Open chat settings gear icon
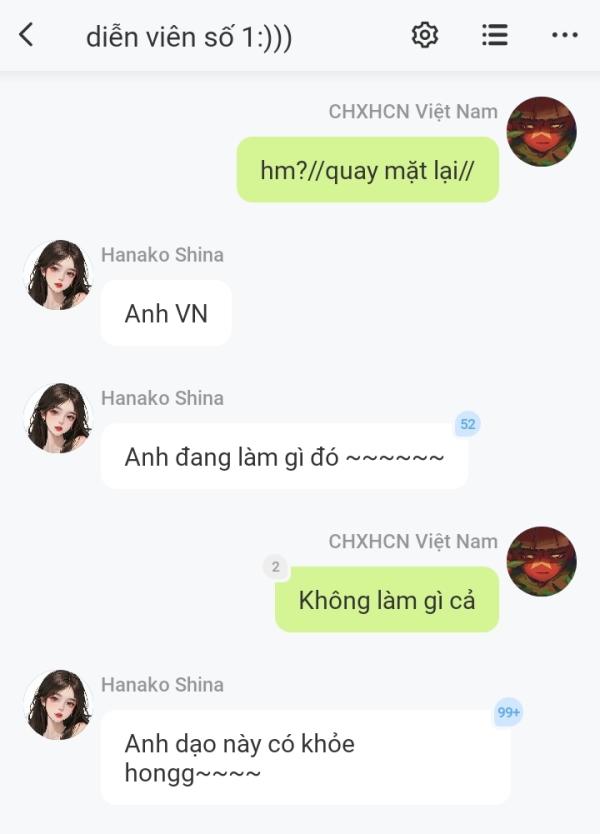 (x=425, y=35)
